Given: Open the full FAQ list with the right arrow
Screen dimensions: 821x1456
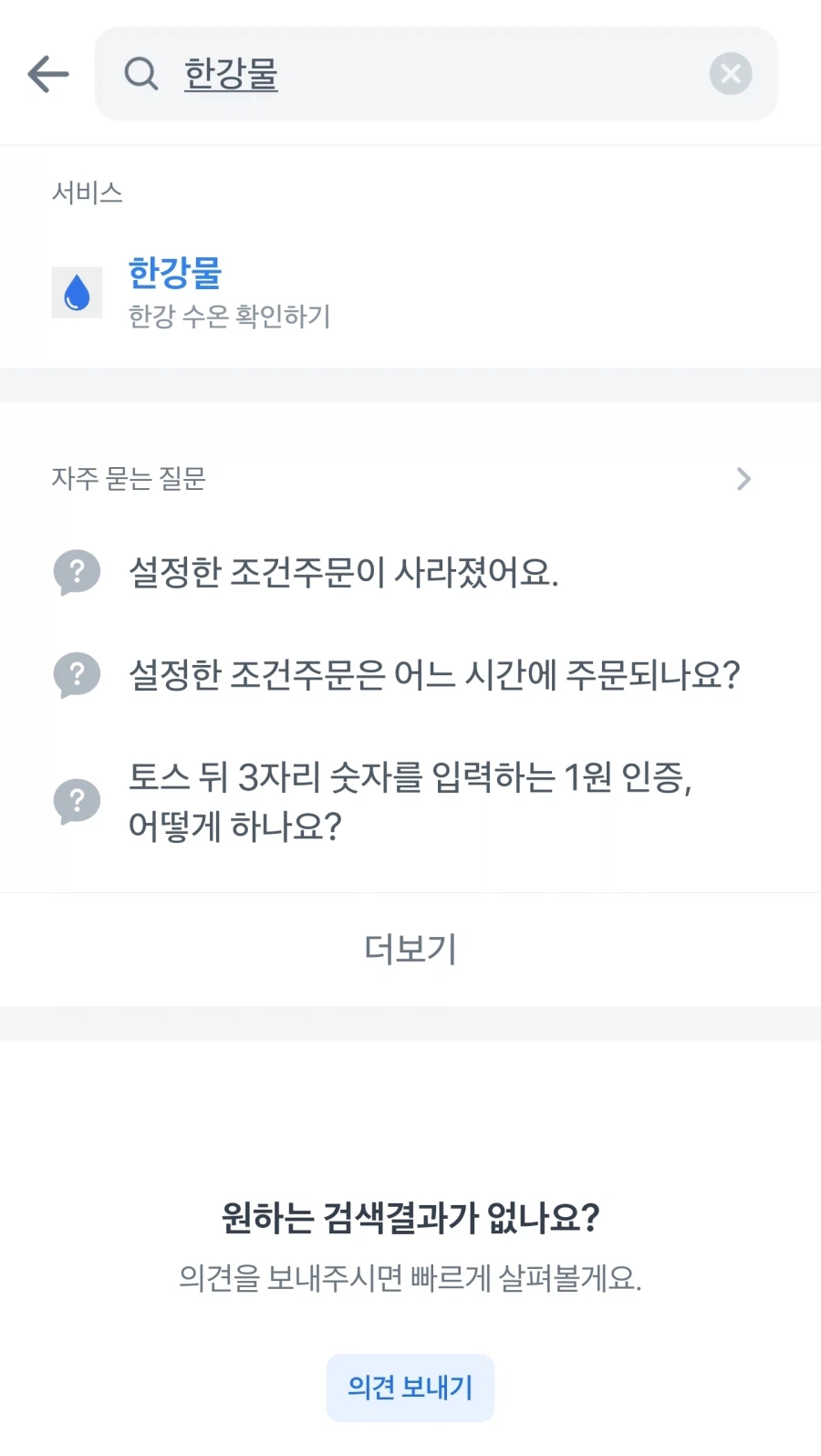Looking at the screenshot, I should [744, 479].
